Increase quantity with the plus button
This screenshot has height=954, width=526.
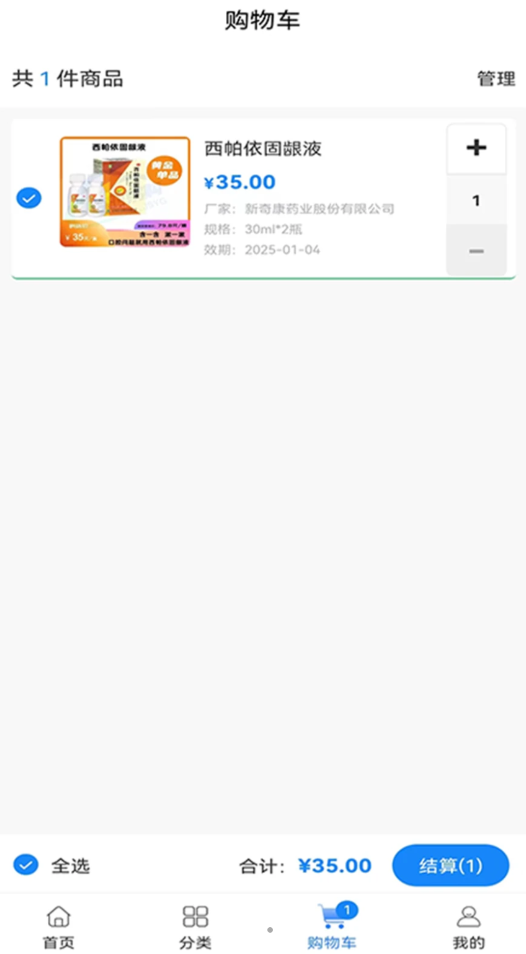point(476,148)
